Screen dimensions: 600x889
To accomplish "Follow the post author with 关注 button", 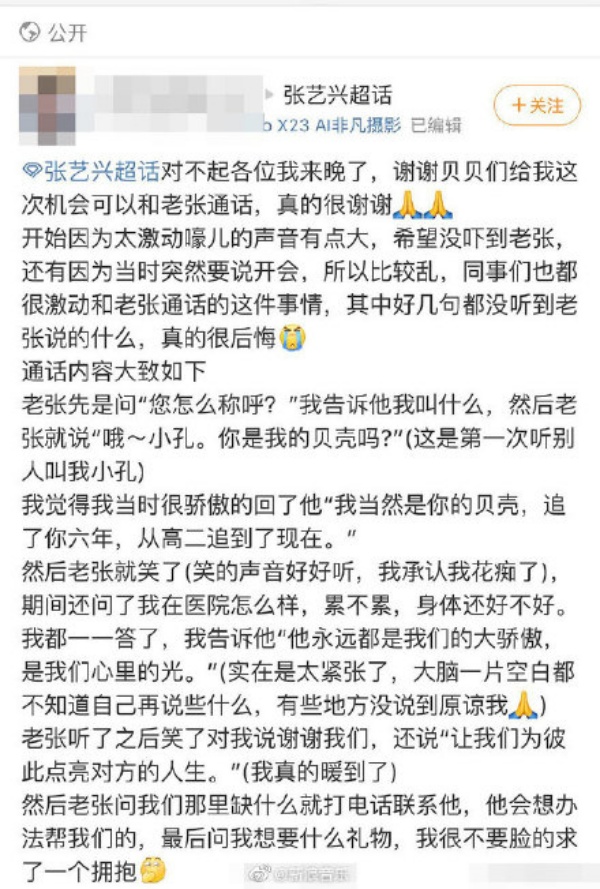I will click(537, 105).
